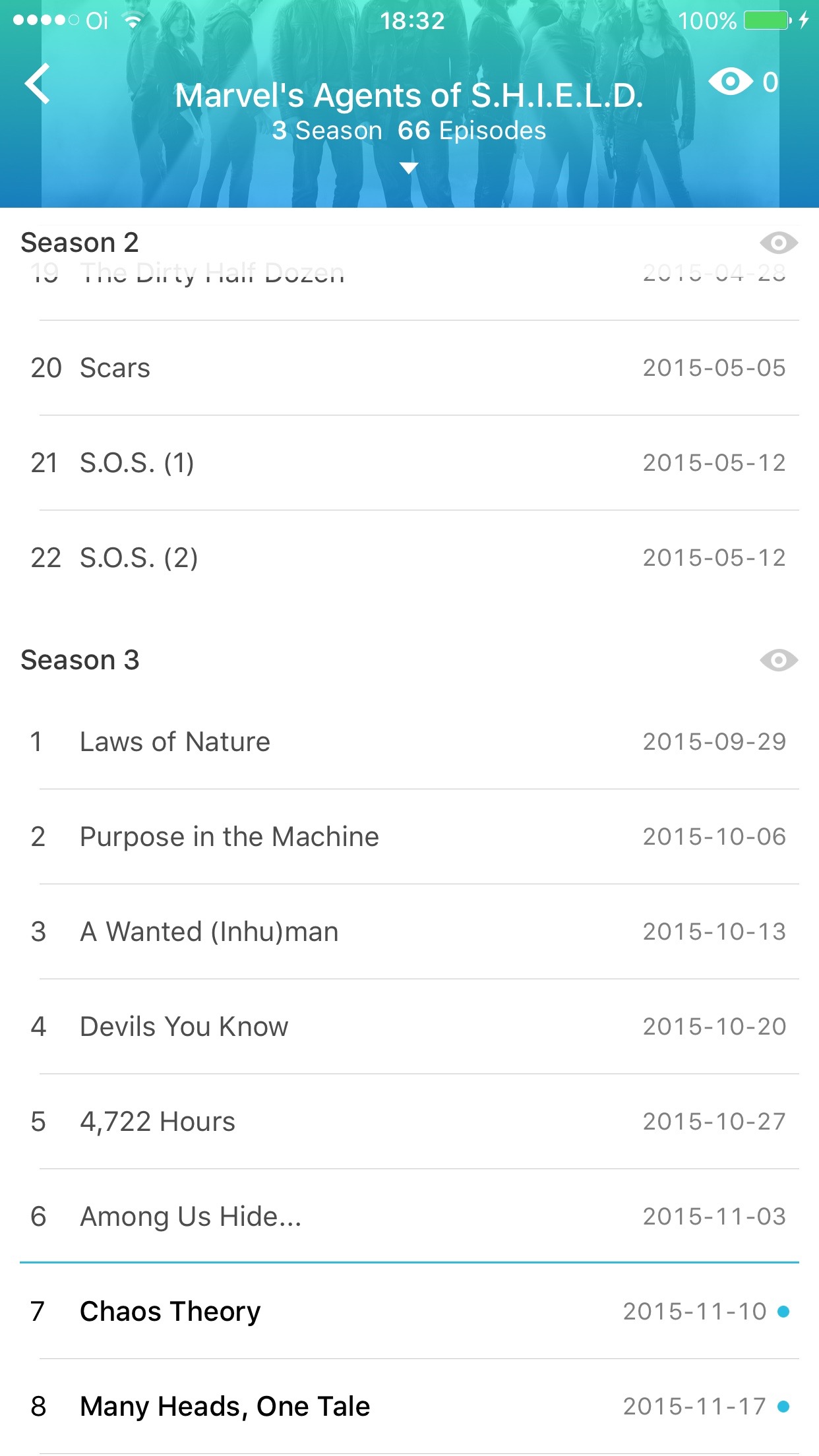
Task: Open Many Heads, One Tale episode
Action: point(409,1407)
